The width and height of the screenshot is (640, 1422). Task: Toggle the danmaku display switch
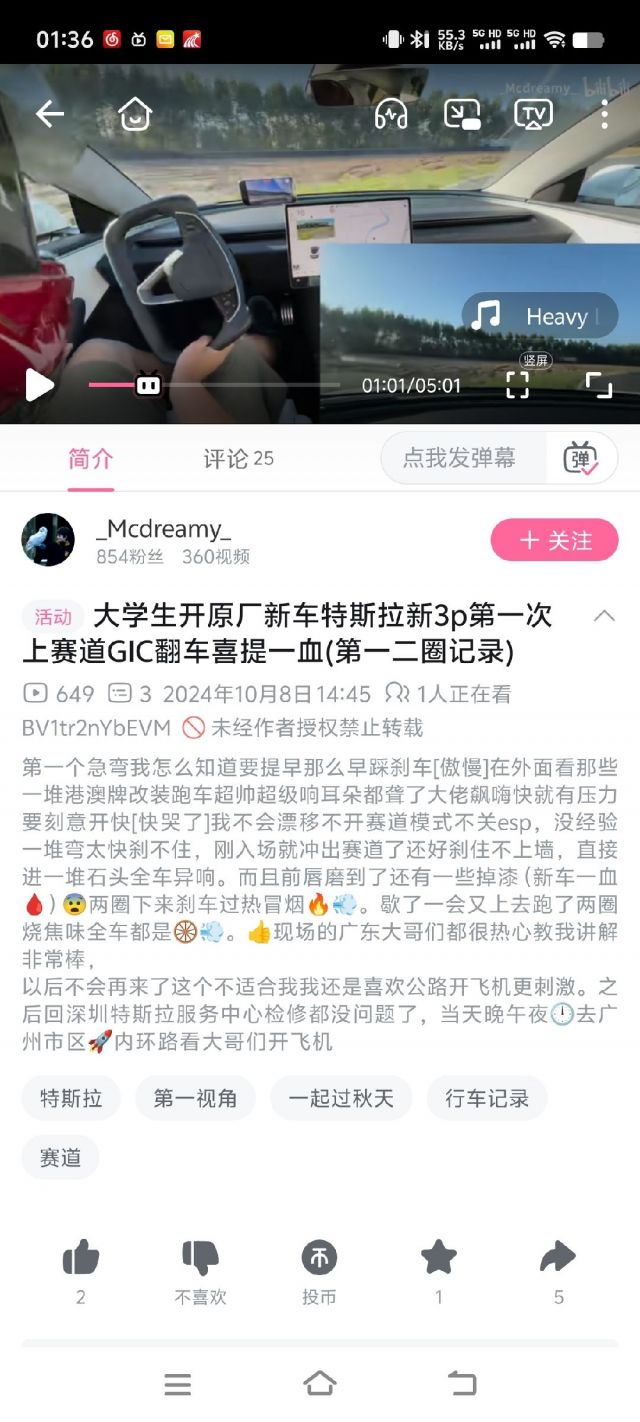click(581, 459)
